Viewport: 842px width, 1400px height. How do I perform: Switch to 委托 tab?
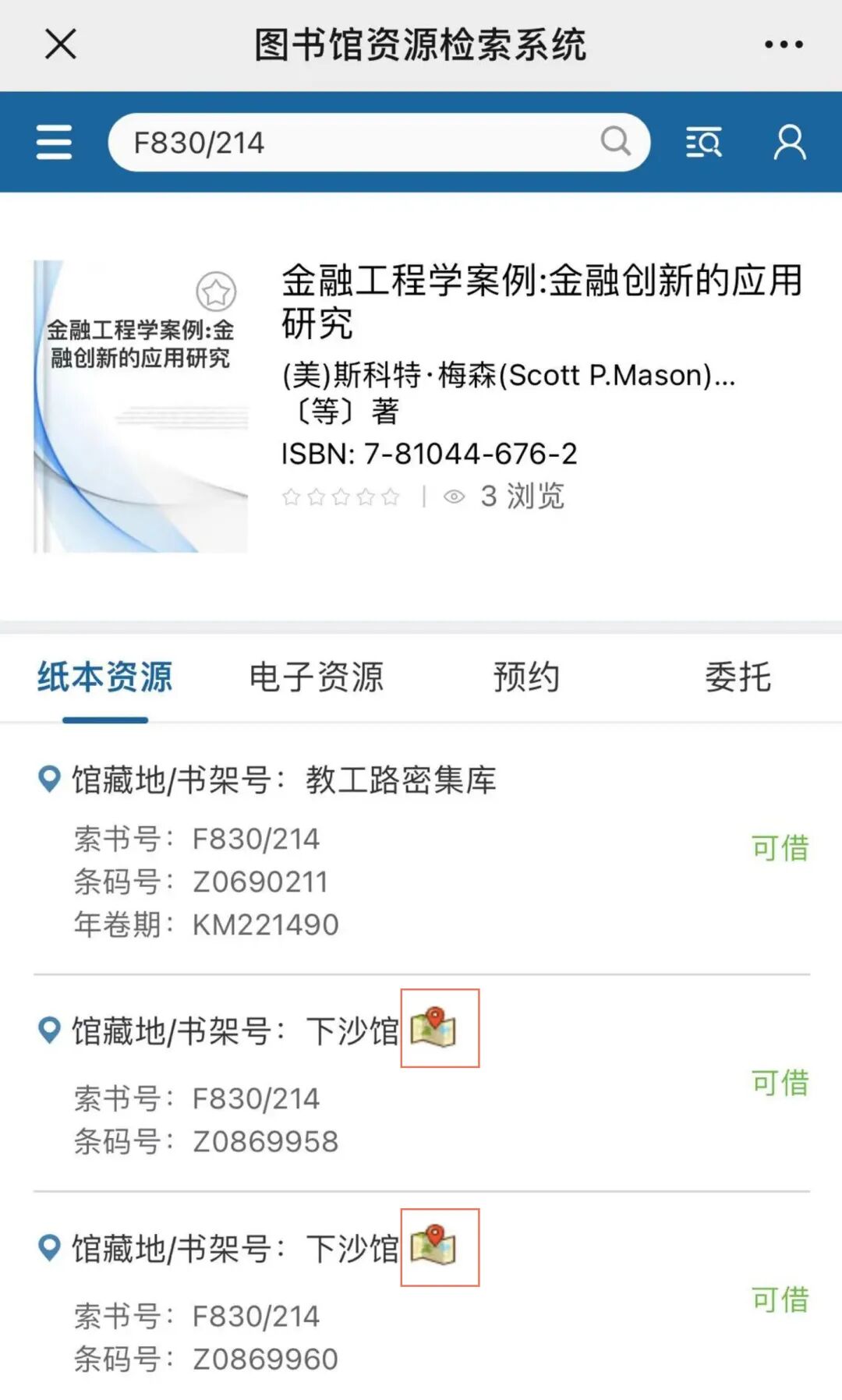tap(738, 677)
